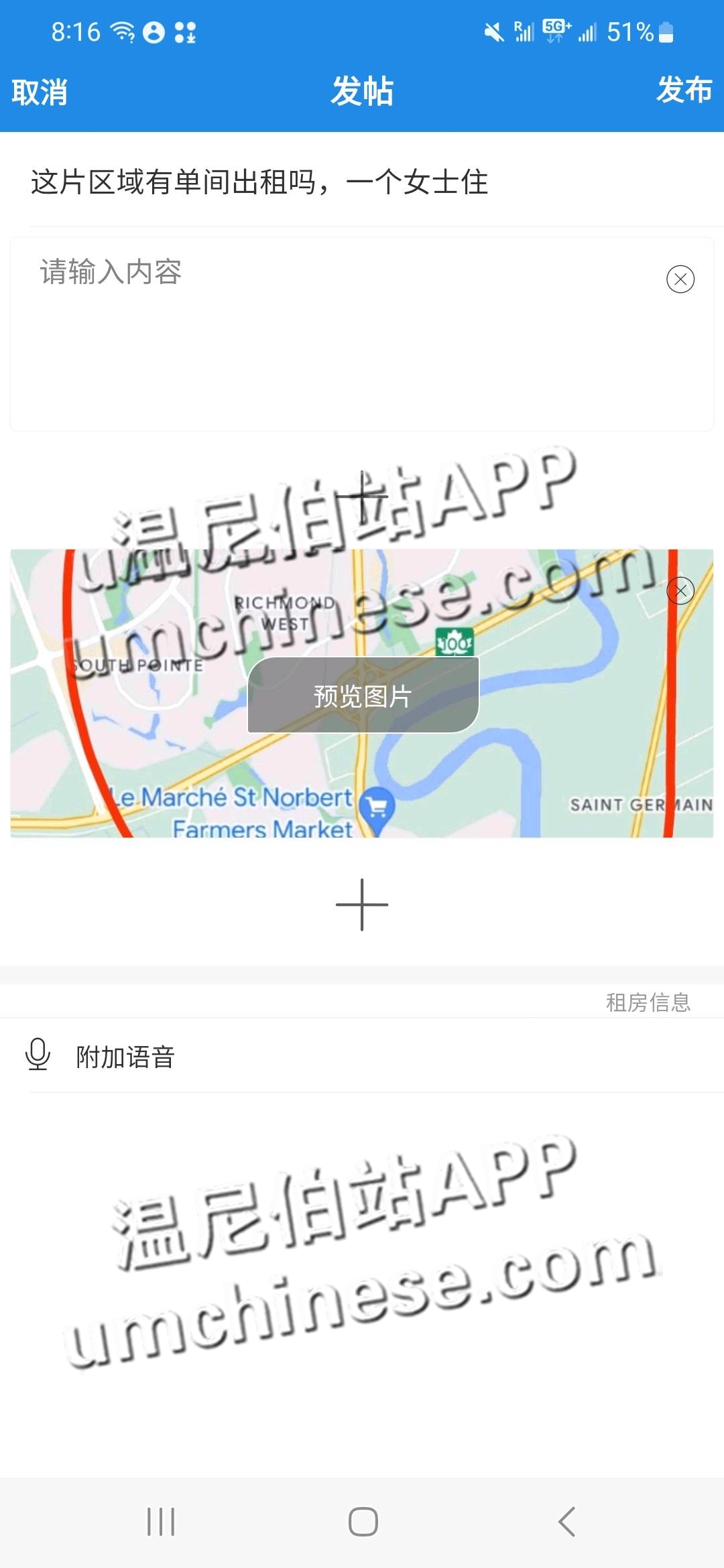
Task: Add a block below the map image
Action: coord(362,905)
